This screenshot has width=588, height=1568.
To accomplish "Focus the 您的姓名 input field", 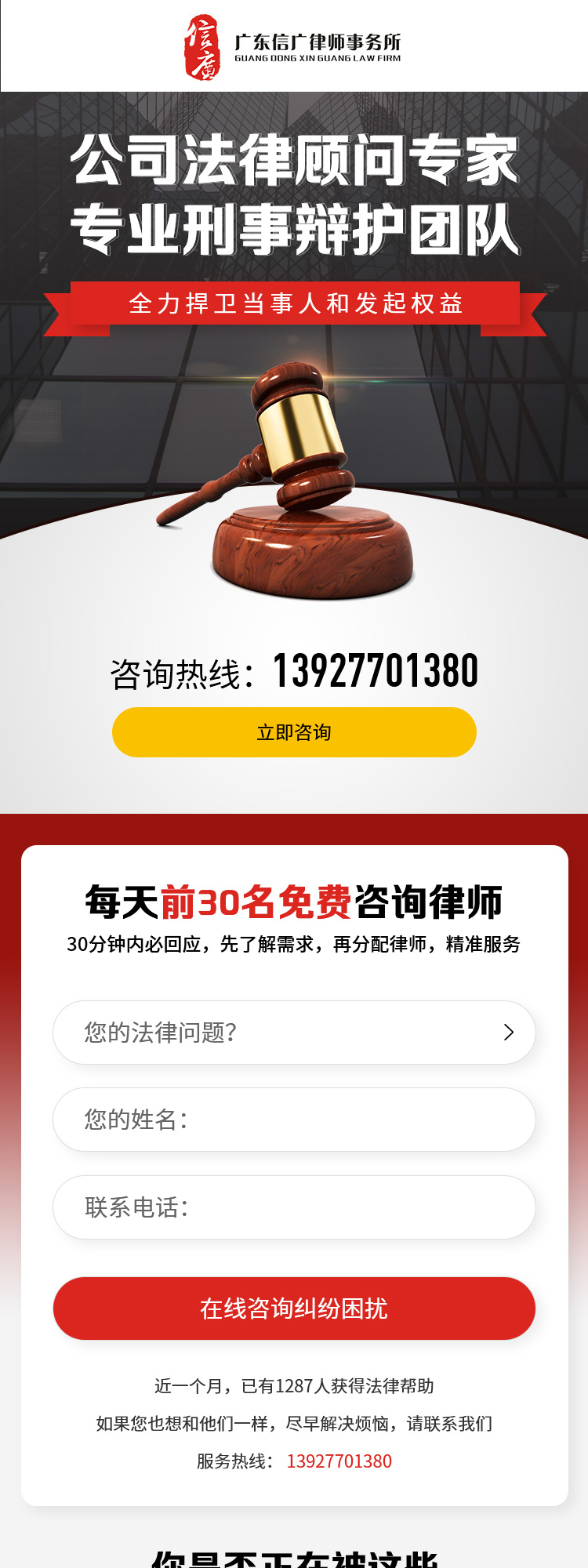I will click(294, 1120).
